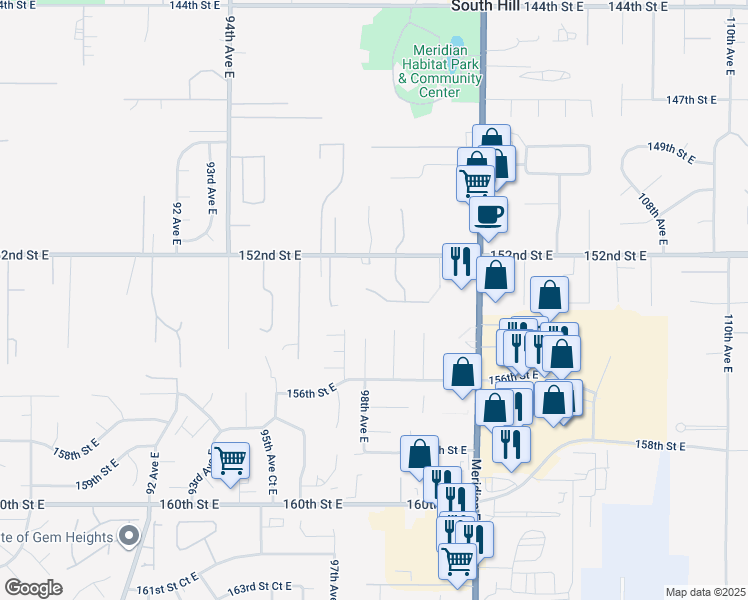Tap the Gem Heights location pin

129,537
